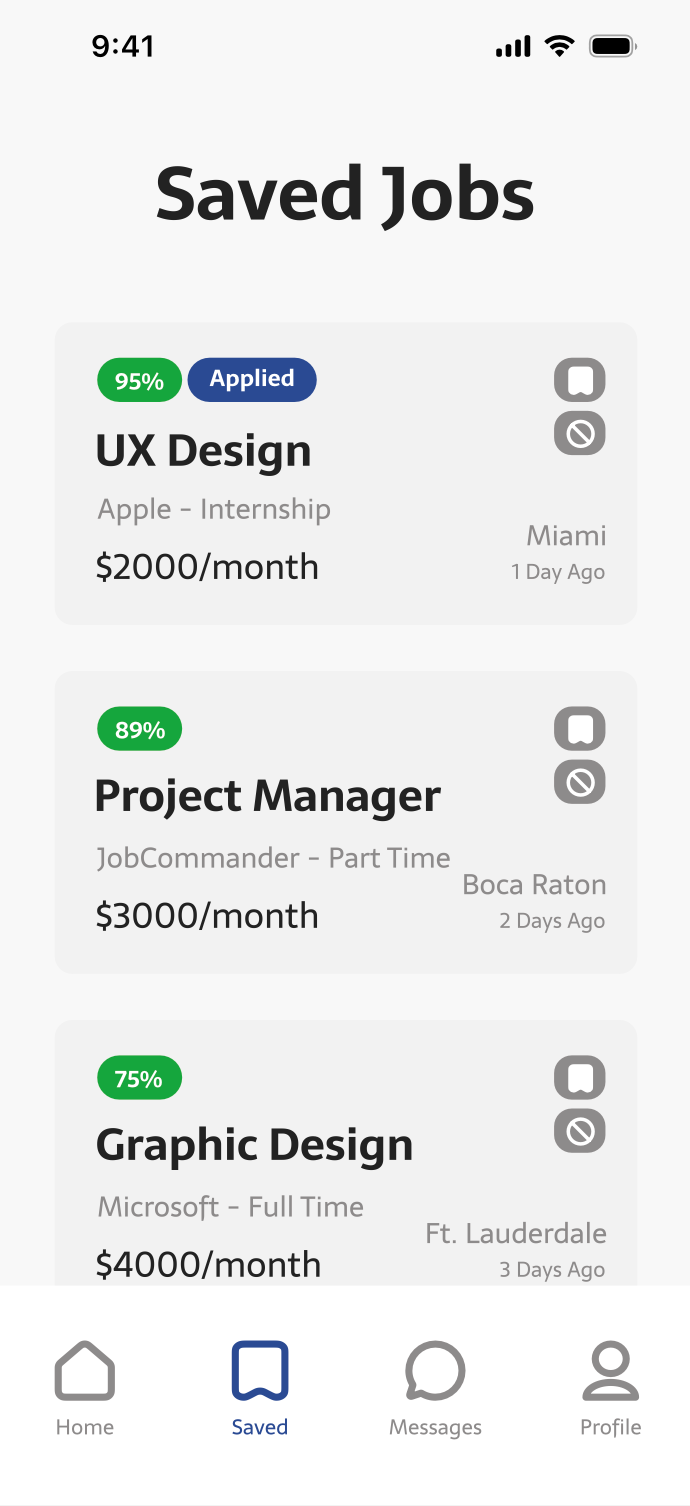Open the Profile tab
The height and width of the screenshot is (1506, 690).
point(610,1388)
